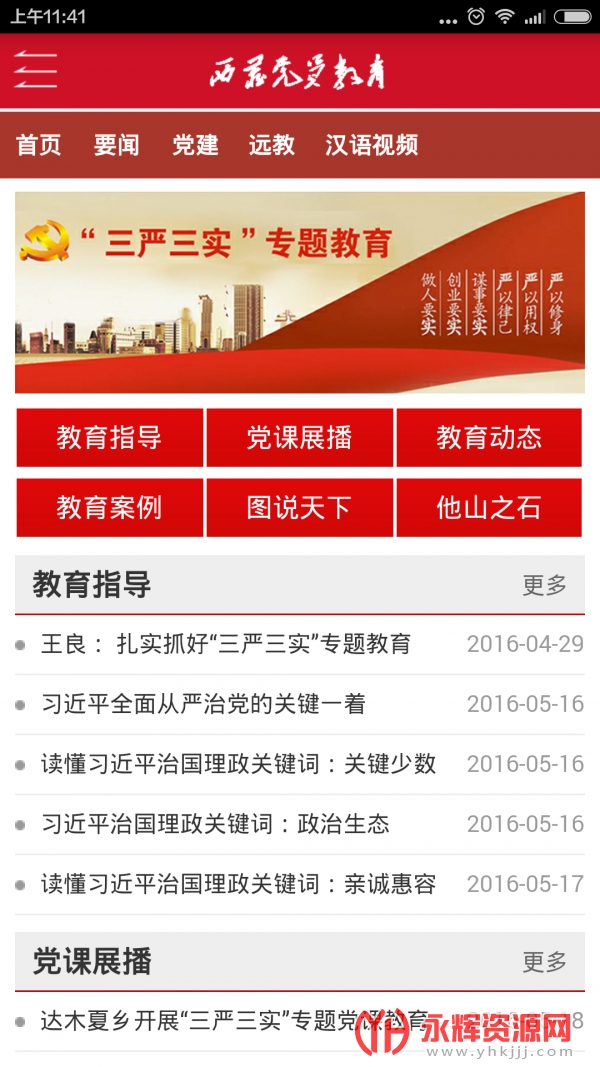Read 习近平全面从严治党的关键一着
This screenshot has height=1067, width=600.
coord(203,704)
